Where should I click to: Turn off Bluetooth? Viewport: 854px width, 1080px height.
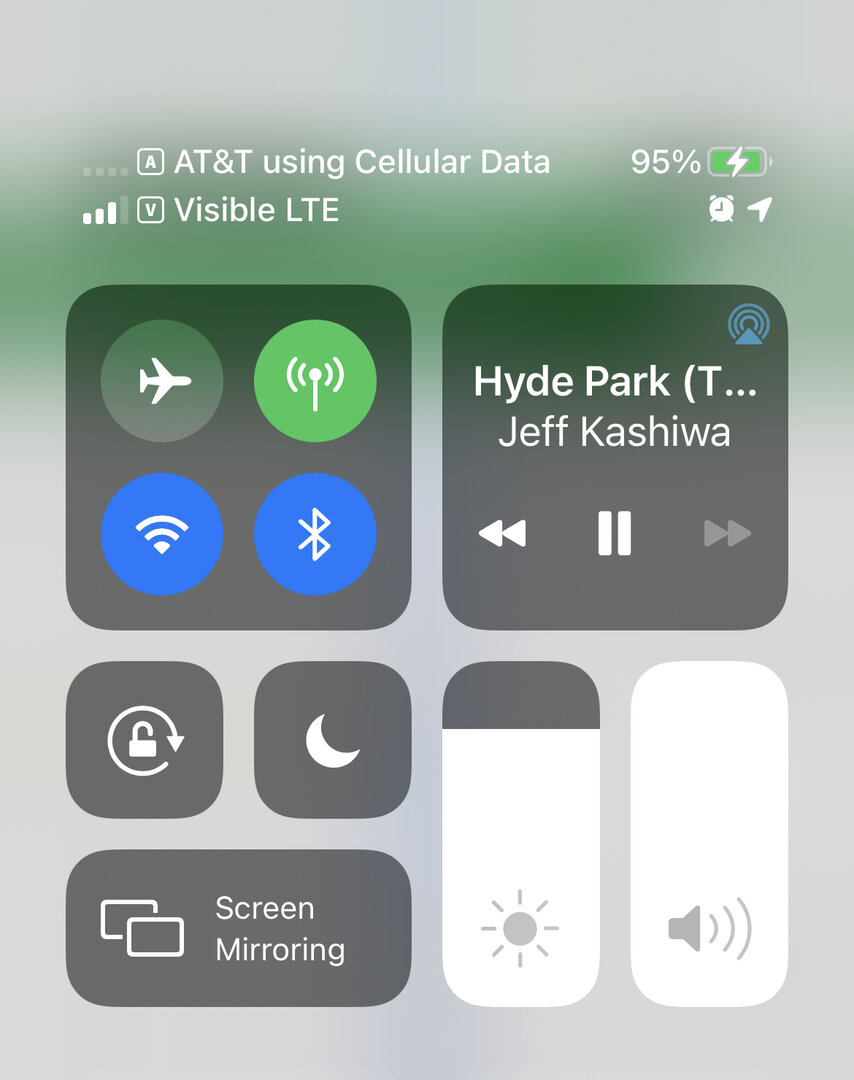pos(315,534)
